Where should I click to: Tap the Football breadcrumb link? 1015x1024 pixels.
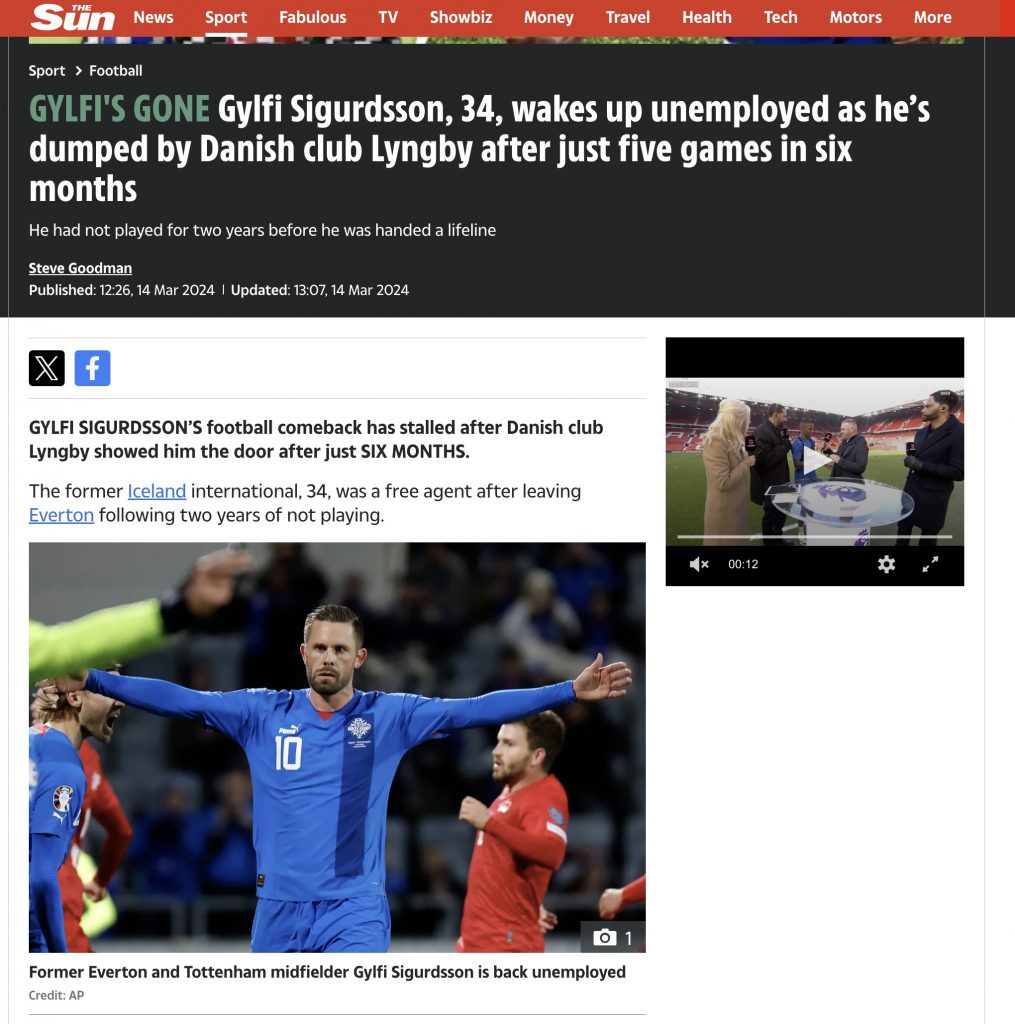click(116, 71)
